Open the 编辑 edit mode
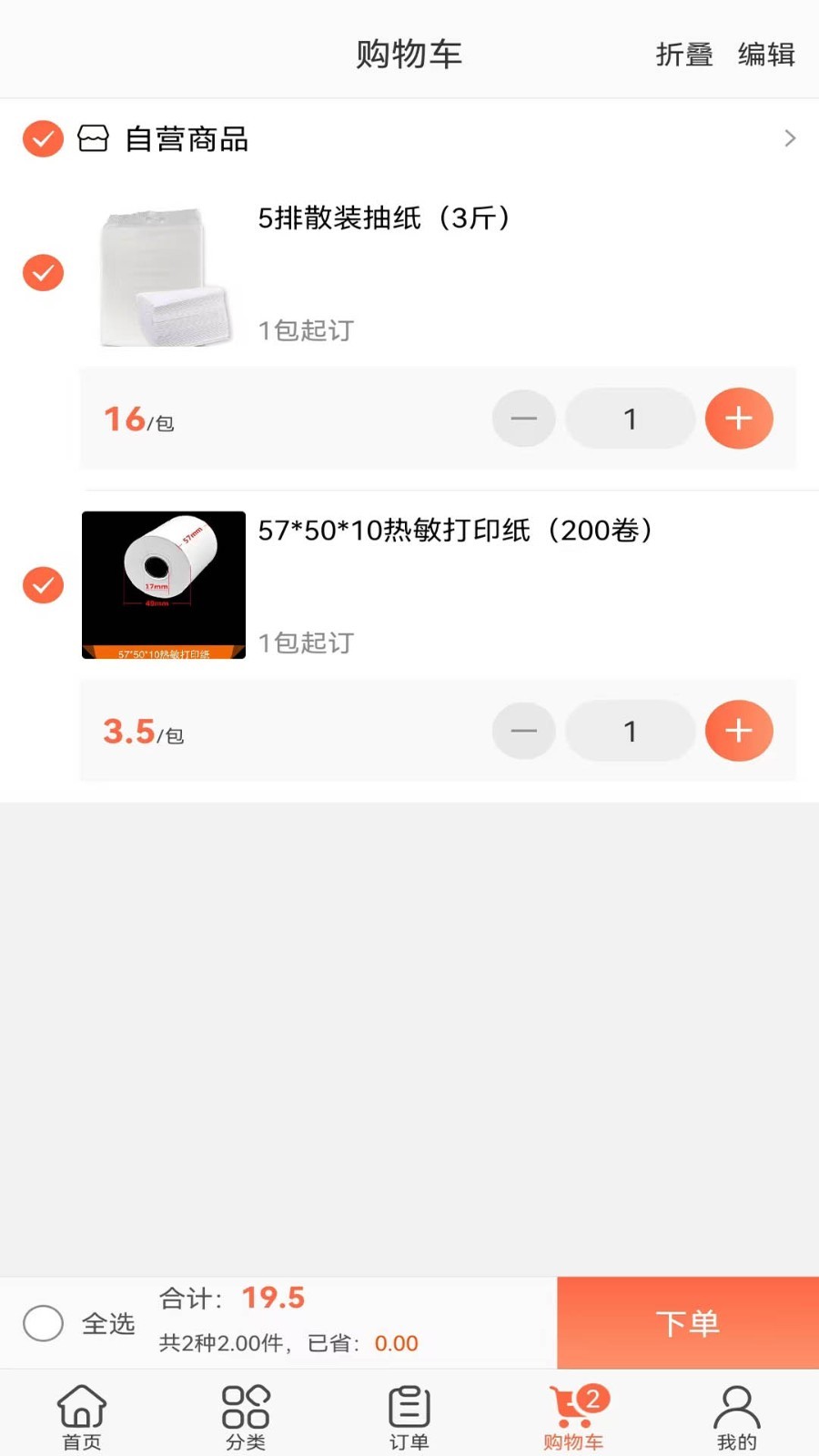 [765, 55]
